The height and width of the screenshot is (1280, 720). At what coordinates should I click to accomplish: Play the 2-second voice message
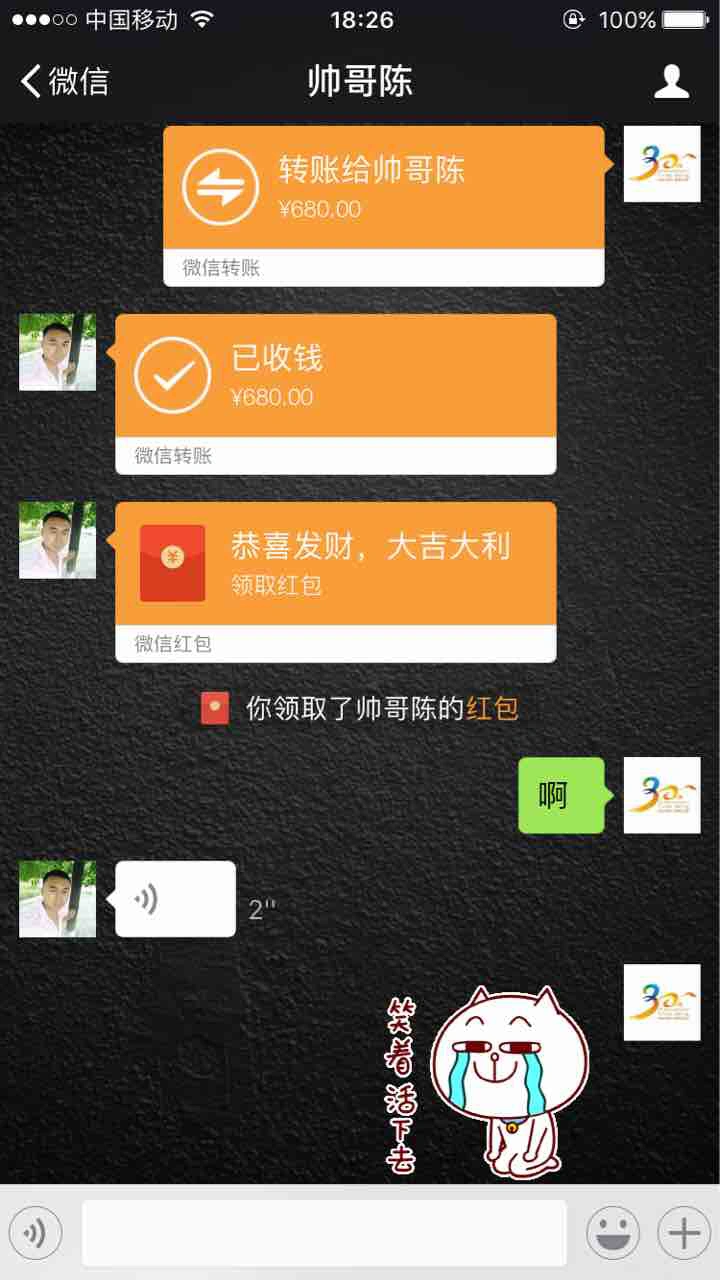tap(175, 899)
